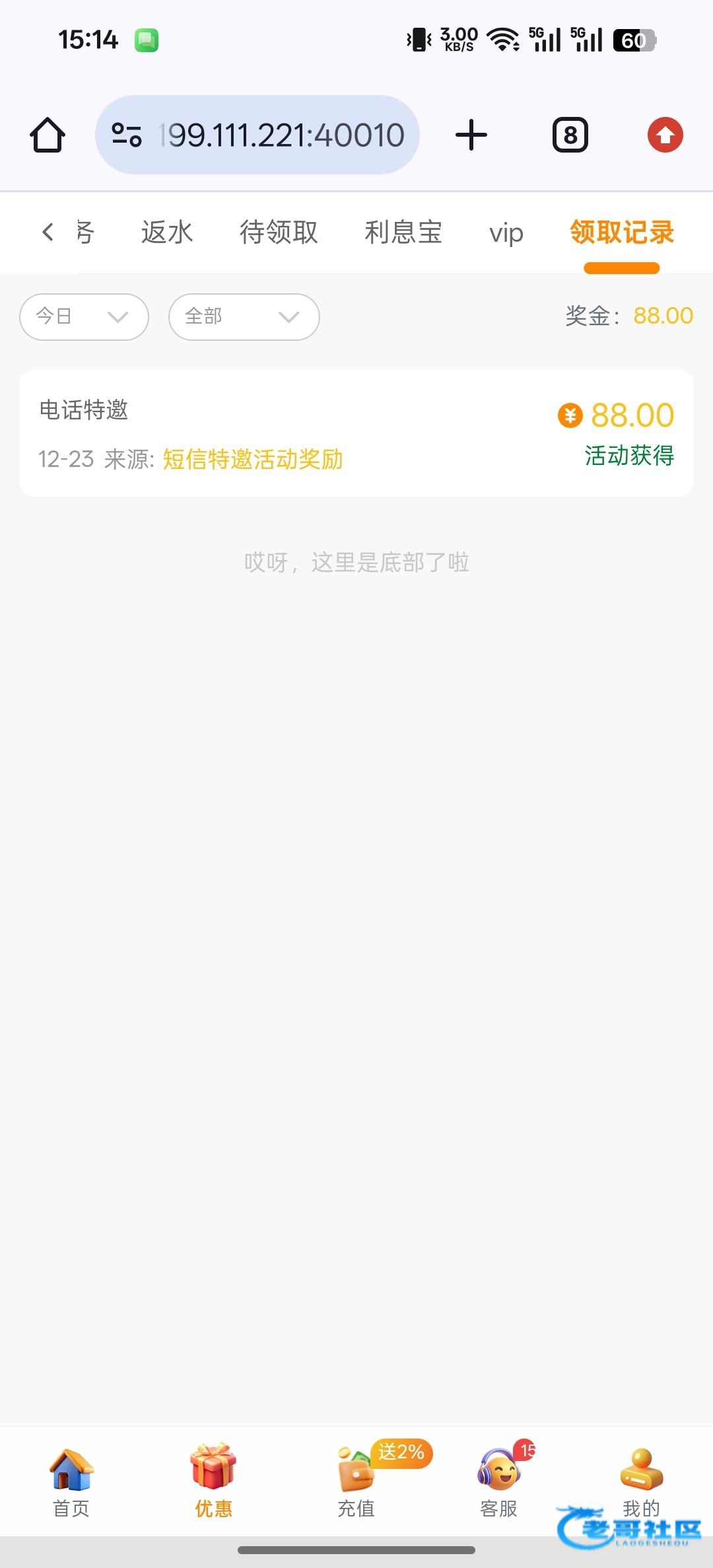Open the tab switcher showing 8
Image resolution: width=713 pixels, height=1568 pixels.
(570, 135)
